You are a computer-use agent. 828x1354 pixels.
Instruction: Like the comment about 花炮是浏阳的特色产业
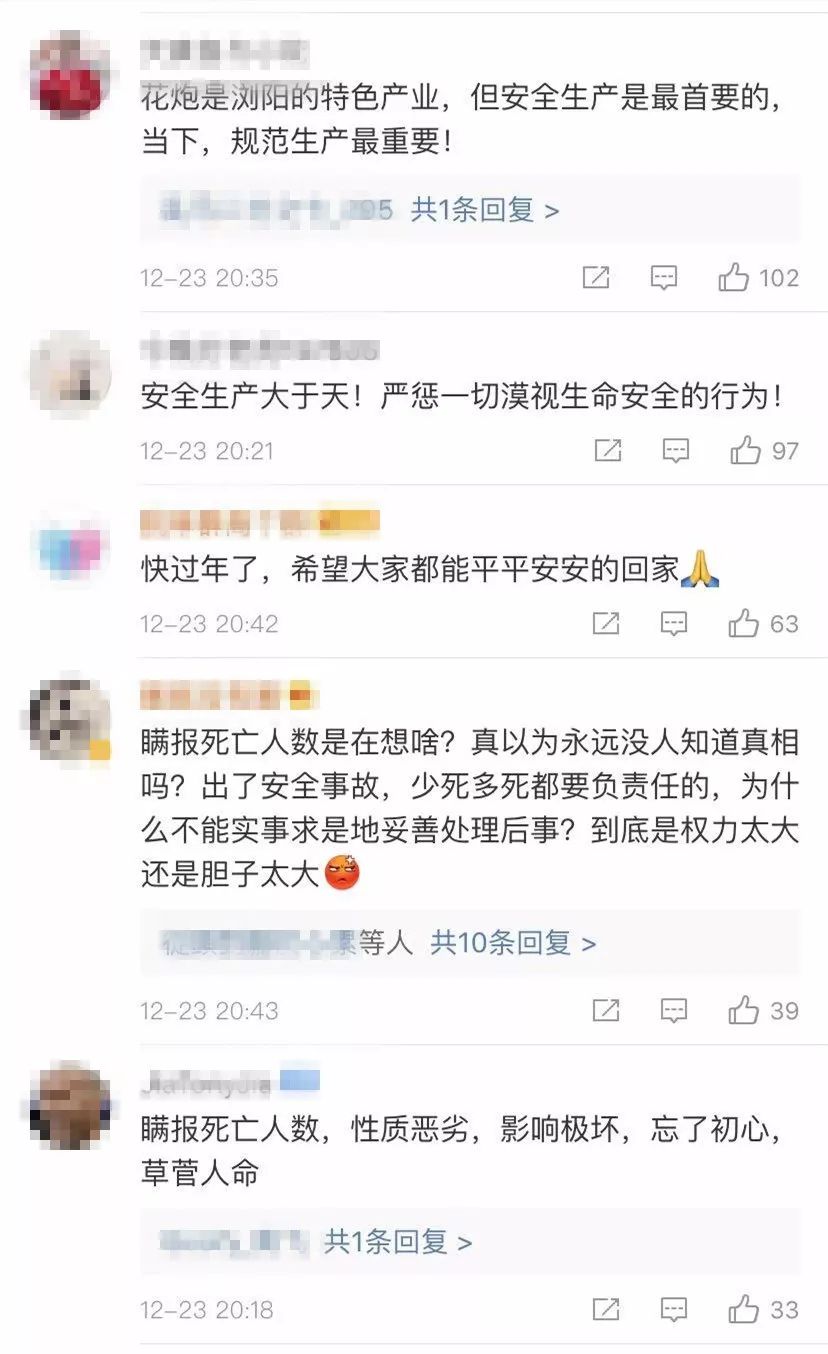click(735, 278)
